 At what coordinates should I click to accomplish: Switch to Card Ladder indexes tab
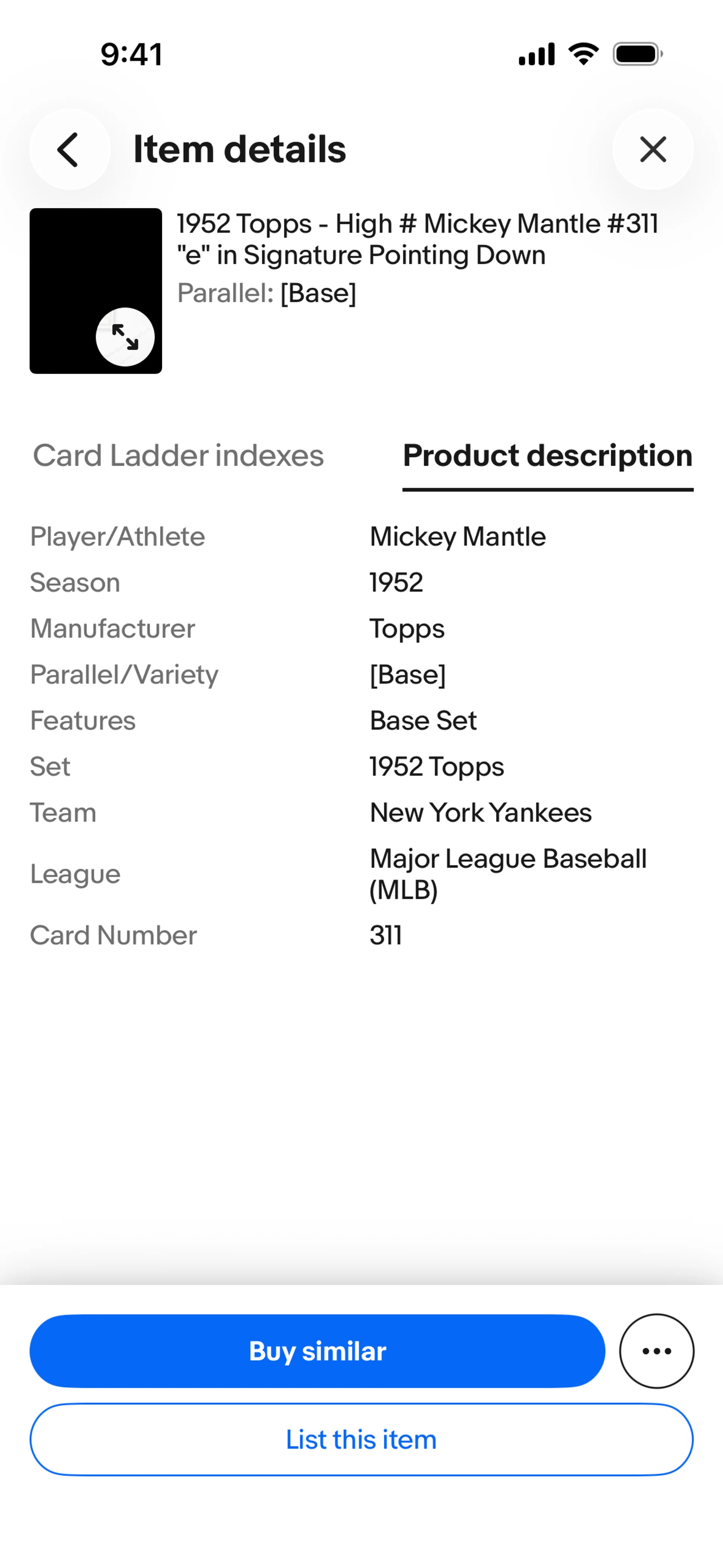point(178,456)
